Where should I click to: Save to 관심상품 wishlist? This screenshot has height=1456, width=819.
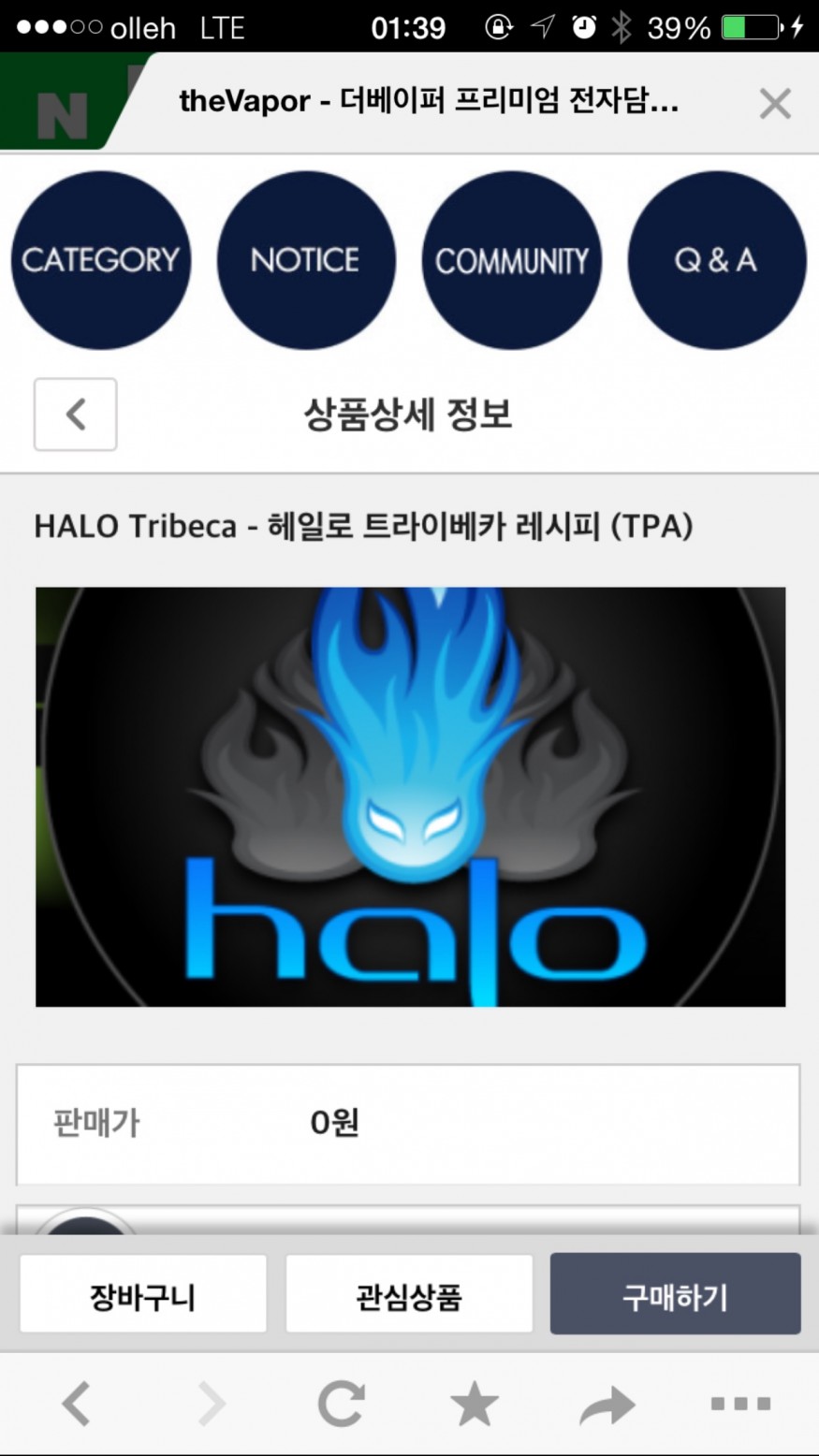coord(409,1297)
